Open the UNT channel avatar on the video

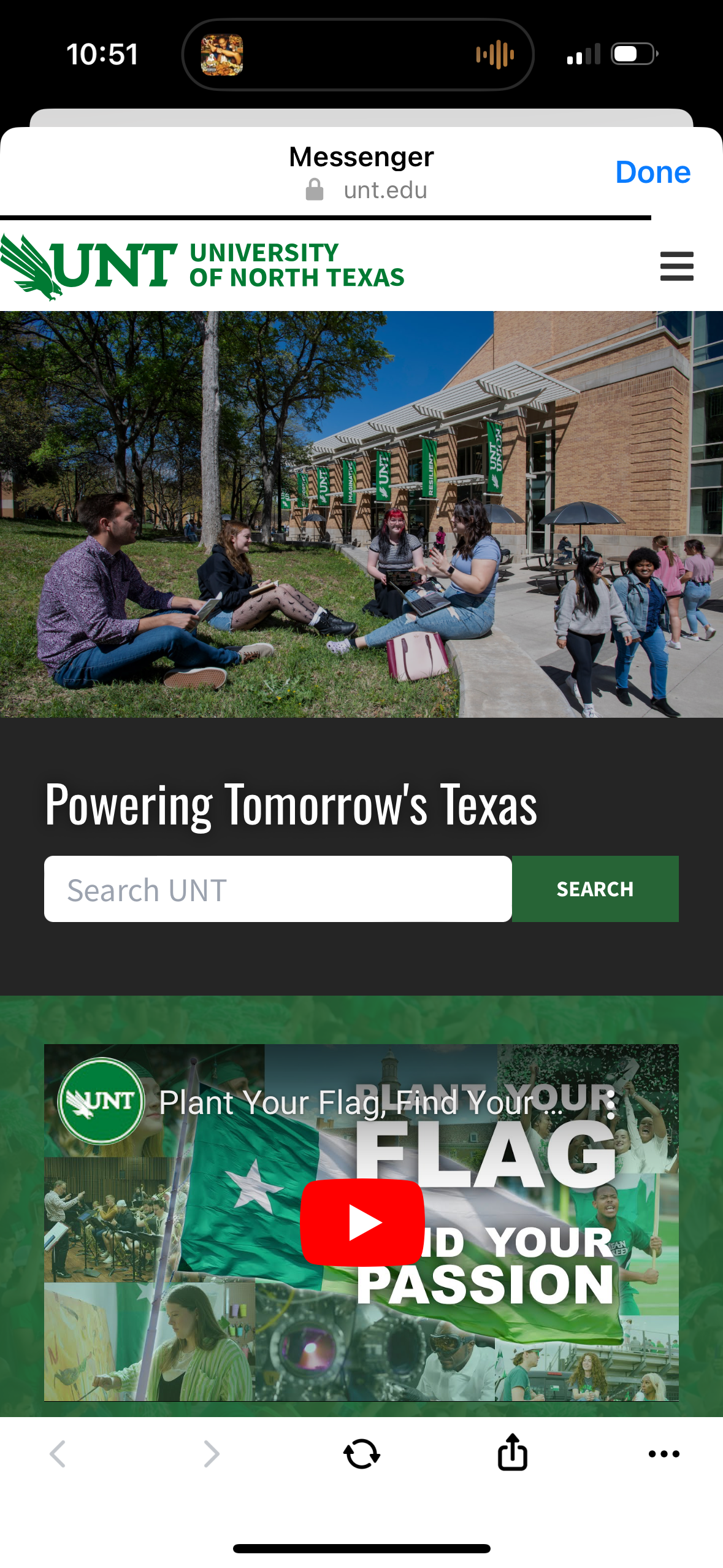pos(101,1101)
